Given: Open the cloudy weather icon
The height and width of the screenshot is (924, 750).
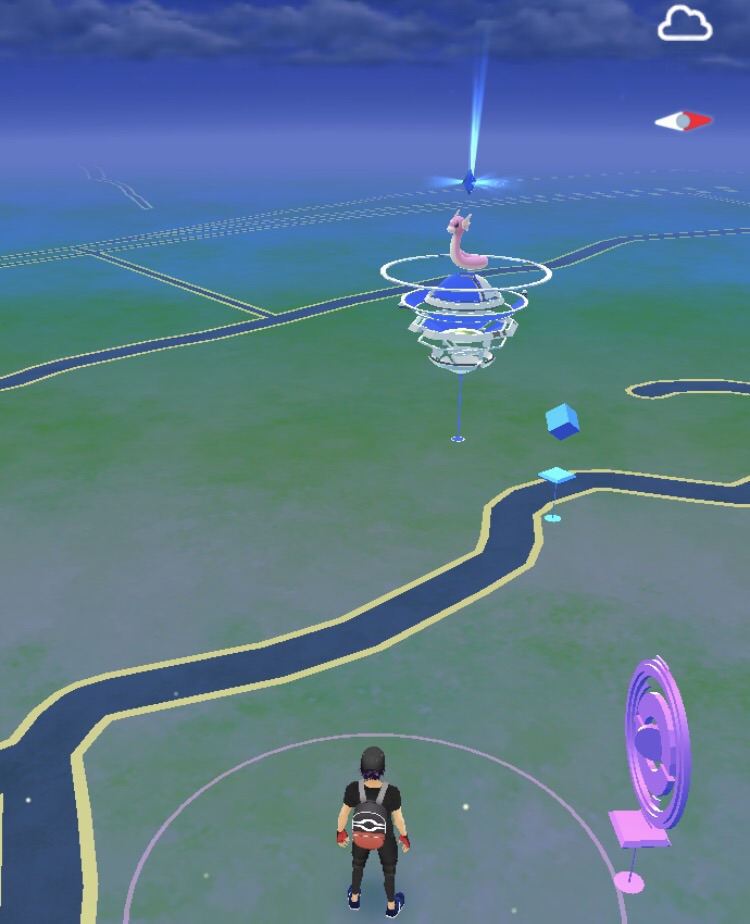Looking at the screenshot, I should tap(685, 24).
